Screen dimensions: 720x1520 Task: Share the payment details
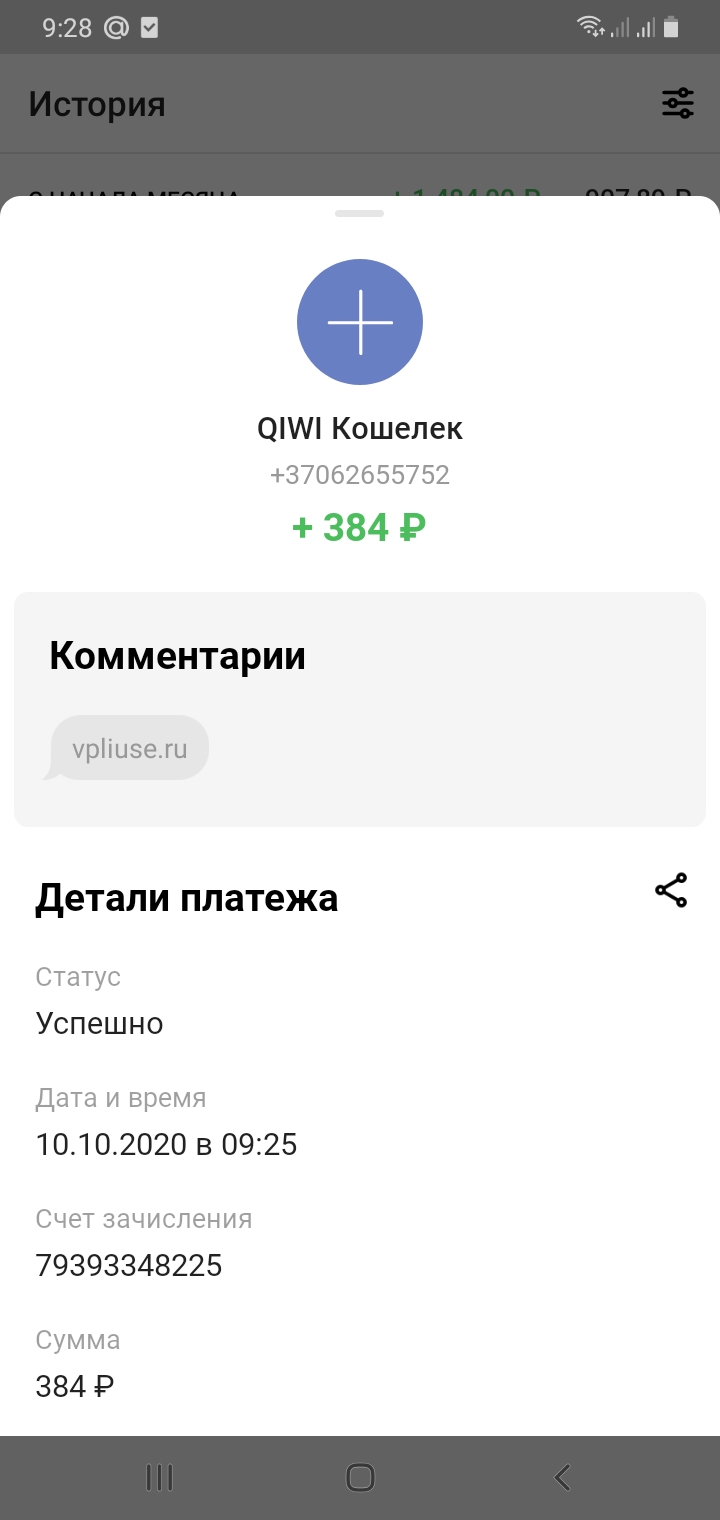click(x=671, y=890)
